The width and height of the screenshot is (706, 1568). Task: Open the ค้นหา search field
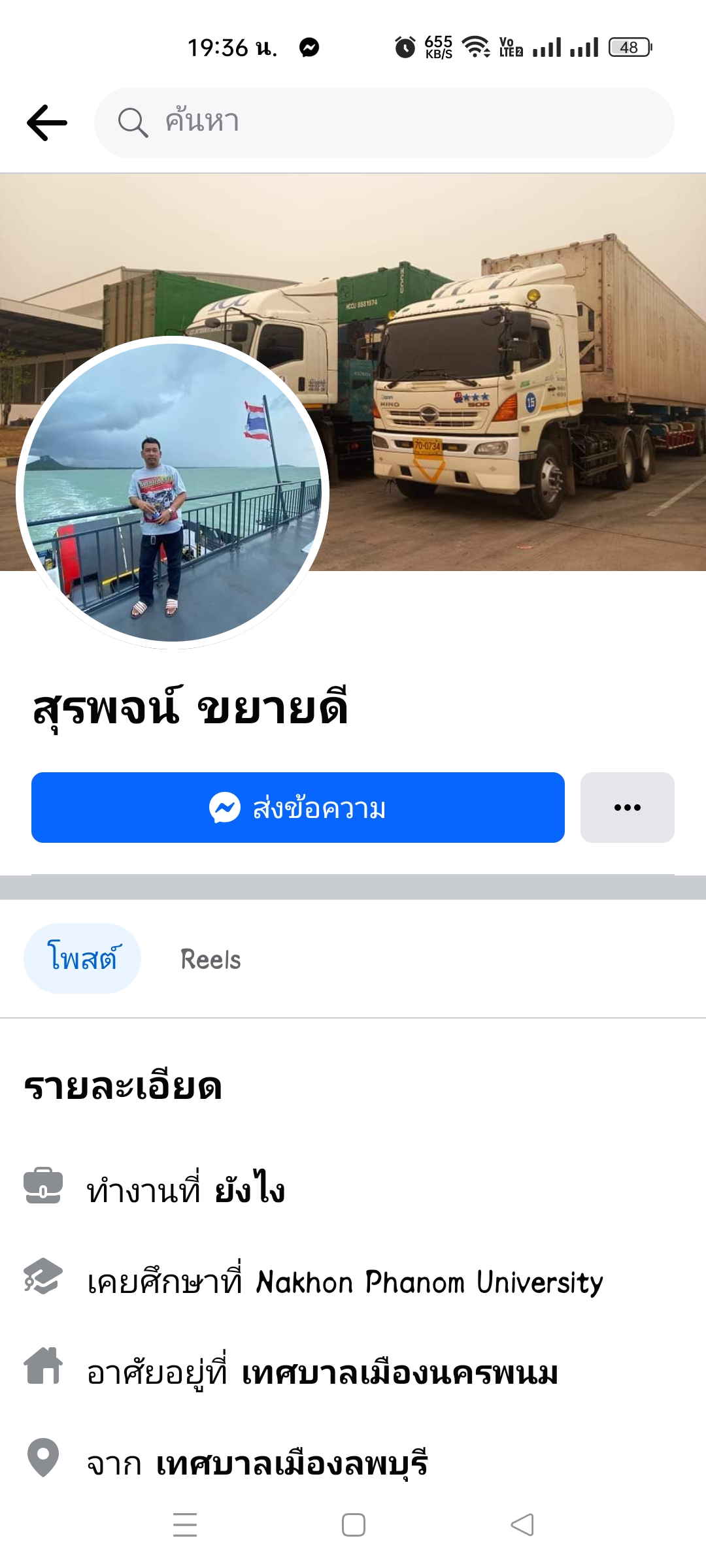coord(384,123)
